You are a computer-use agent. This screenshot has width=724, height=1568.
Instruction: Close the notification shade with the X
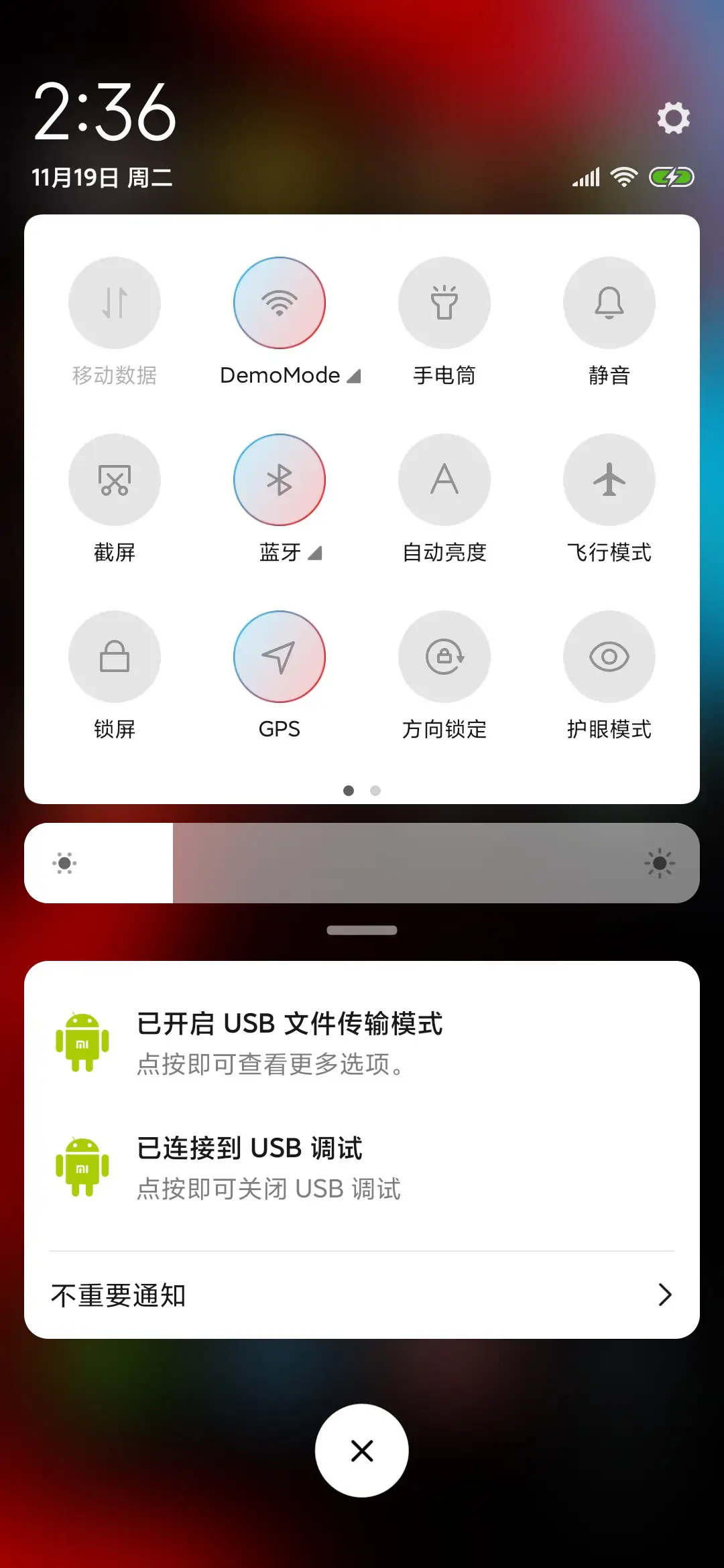[x=362, y=1450]
